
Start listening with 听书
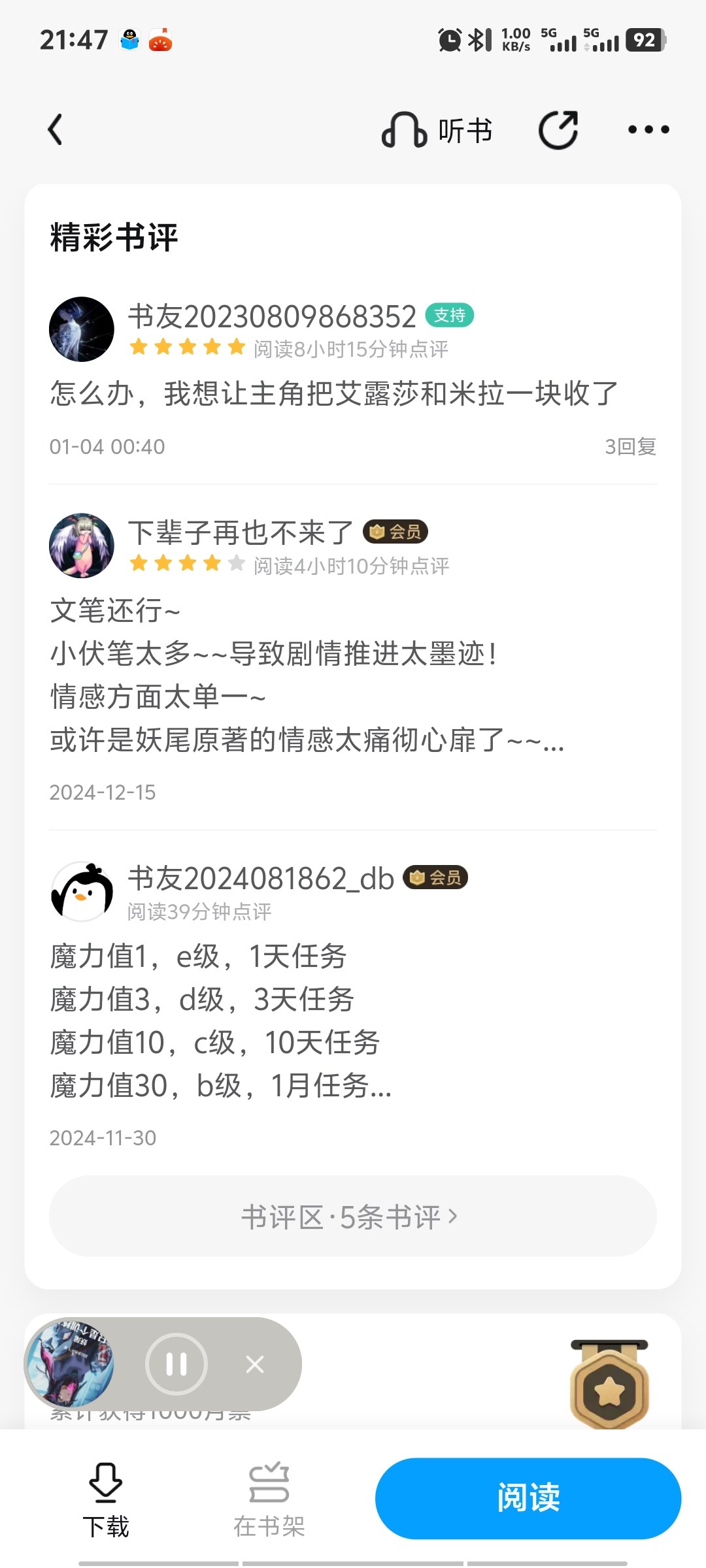tap(437, 130)
